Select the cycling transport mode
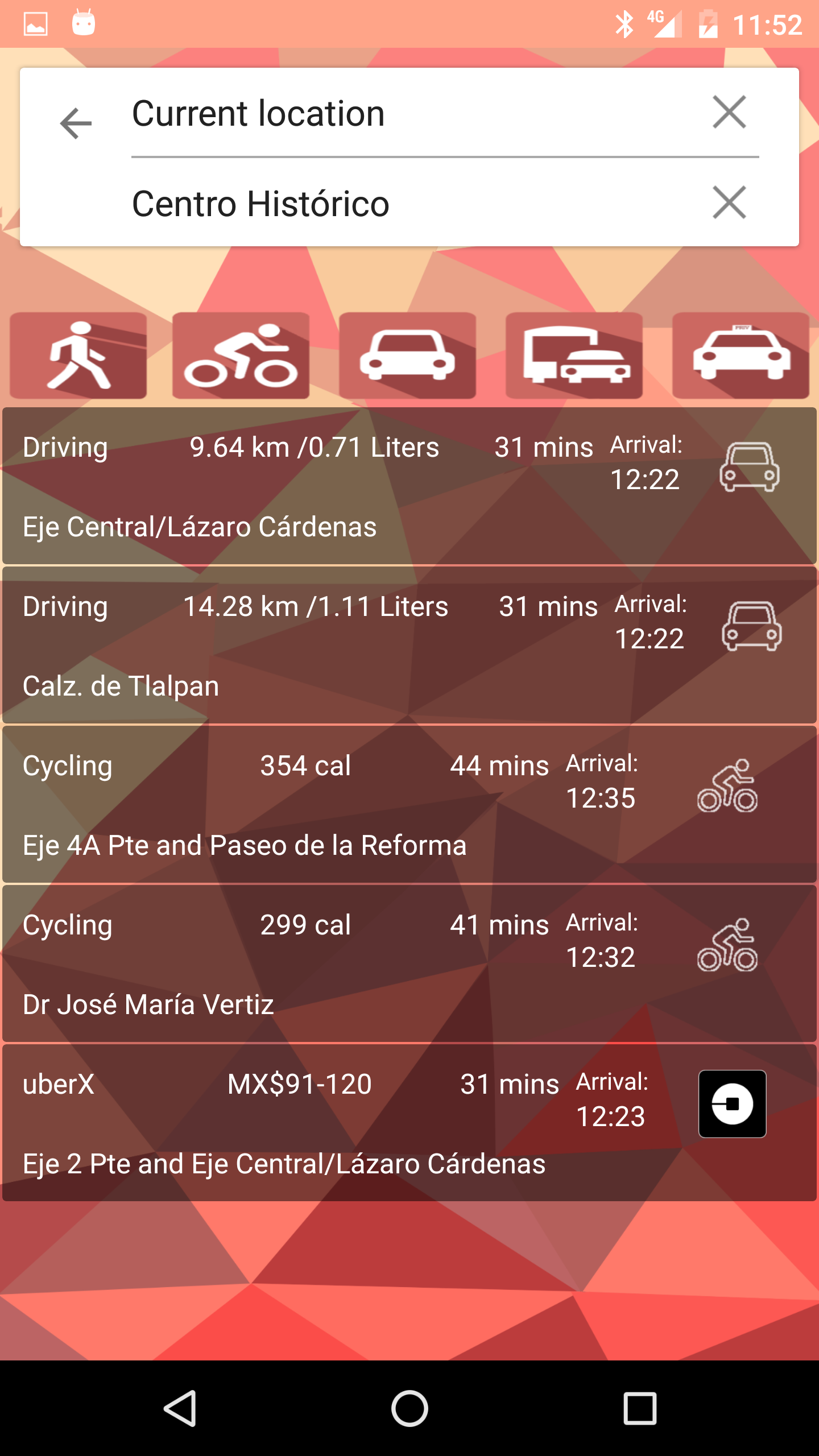The height and width of the screenshot is (1456, 819). 241,355
